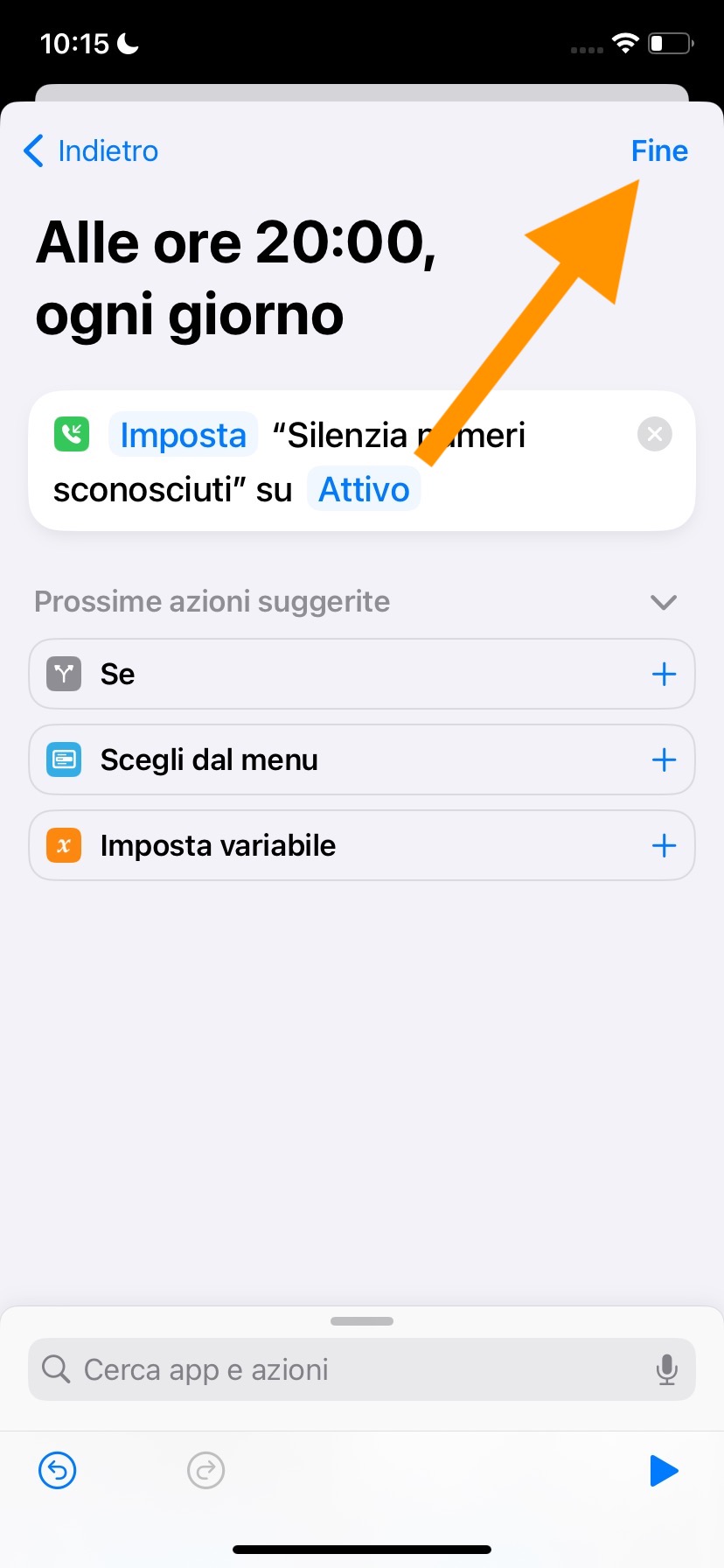This screenshot has width=724, height=1568.
Task: Add the Se action
Action: (x=664, y=674)
